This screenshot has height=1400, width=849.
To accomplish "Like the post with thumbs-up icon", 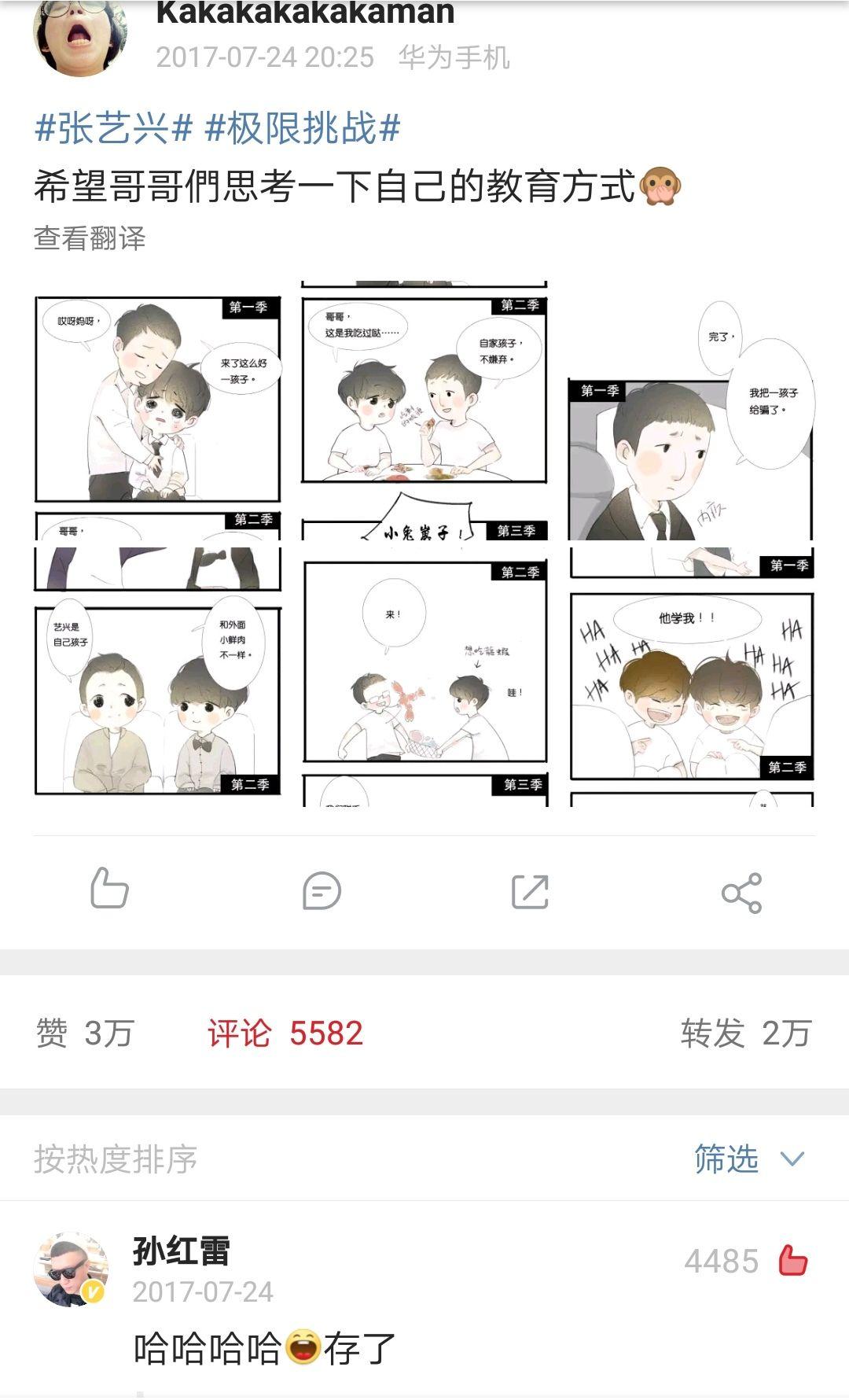I will tap(109, 890).
